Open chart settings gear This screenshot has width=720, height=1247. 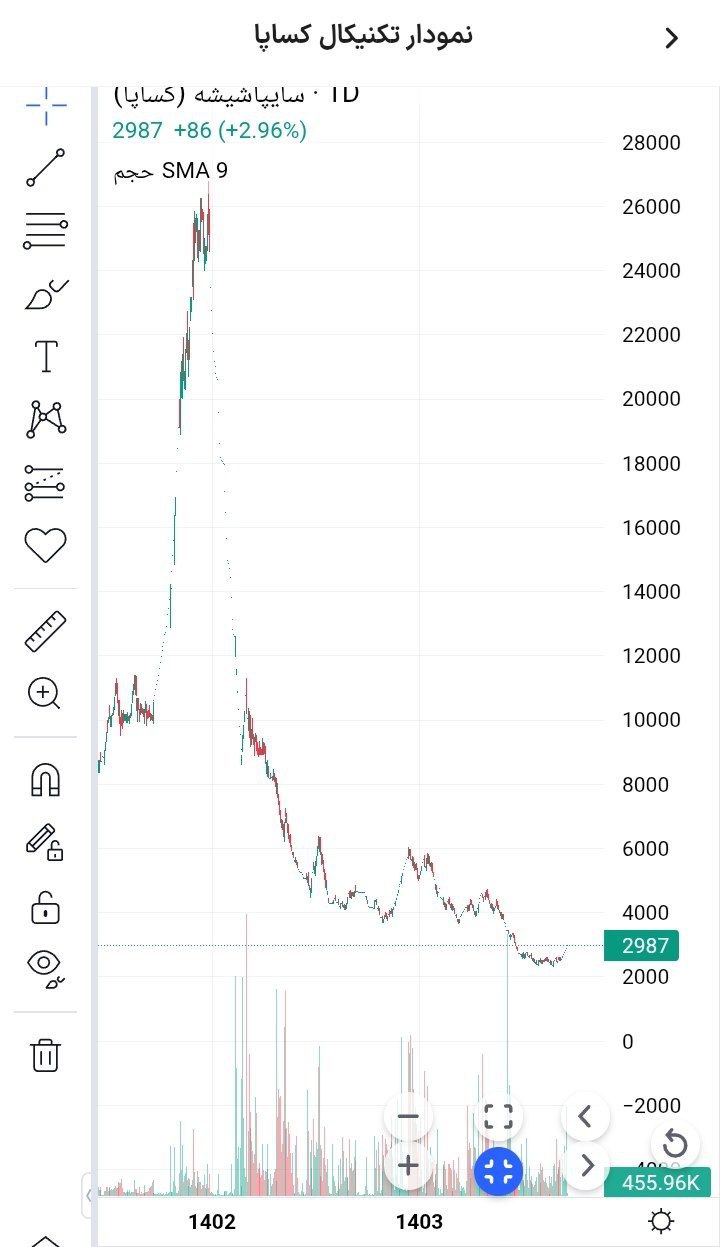[x=660, y=1221]
